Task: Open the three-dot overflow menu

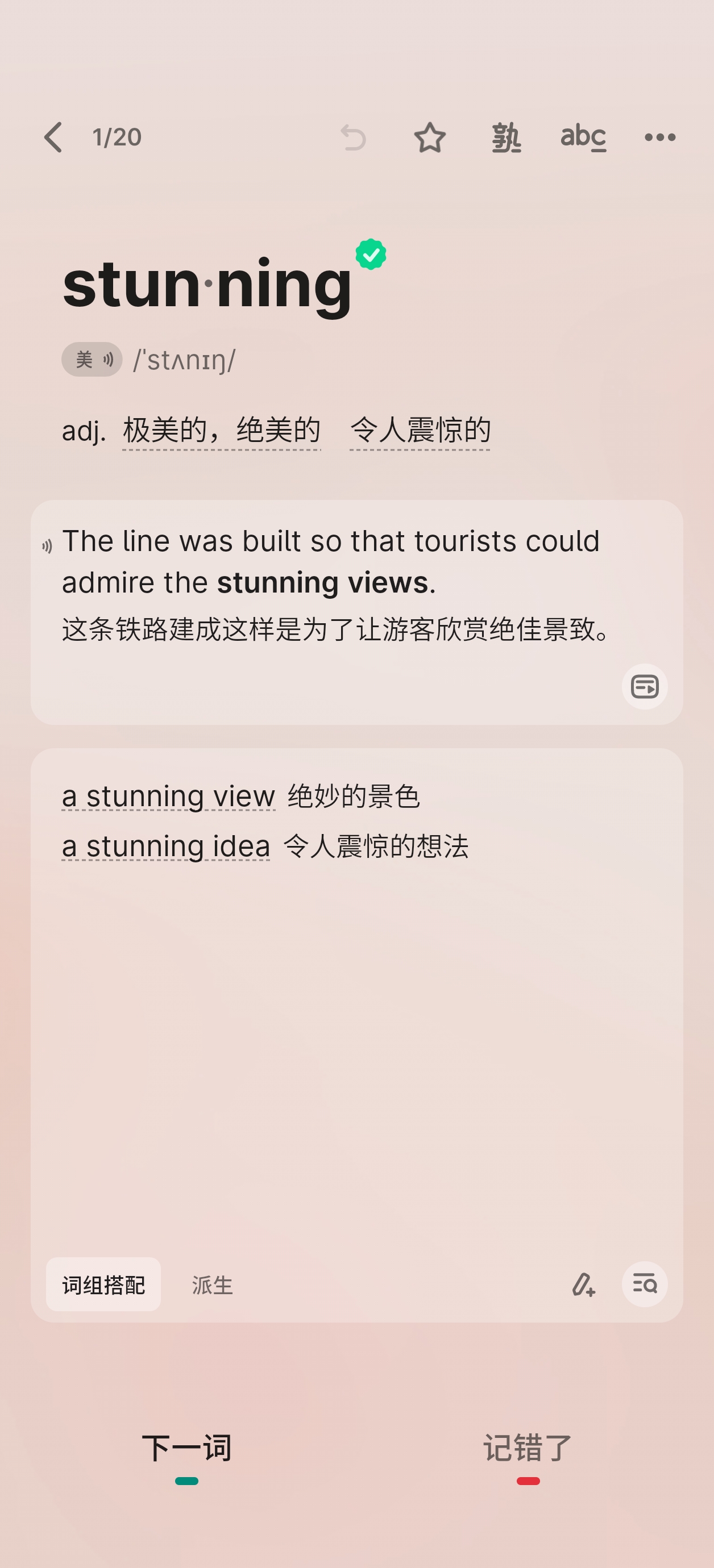Action: point(660,137)
